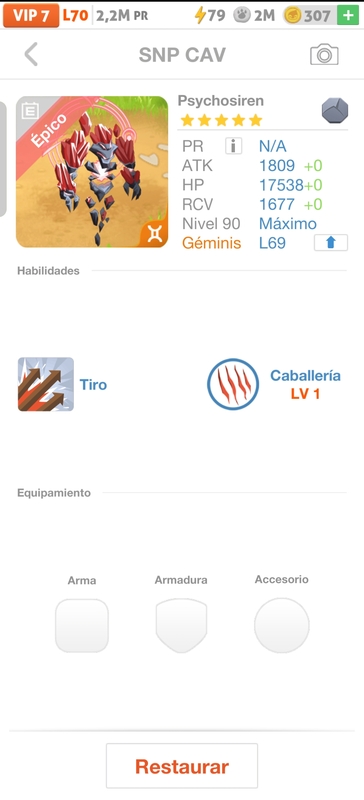Tap the gray stone icon beside Psychosiren
This screenshot has width=364, height=800.
(335, 110)
